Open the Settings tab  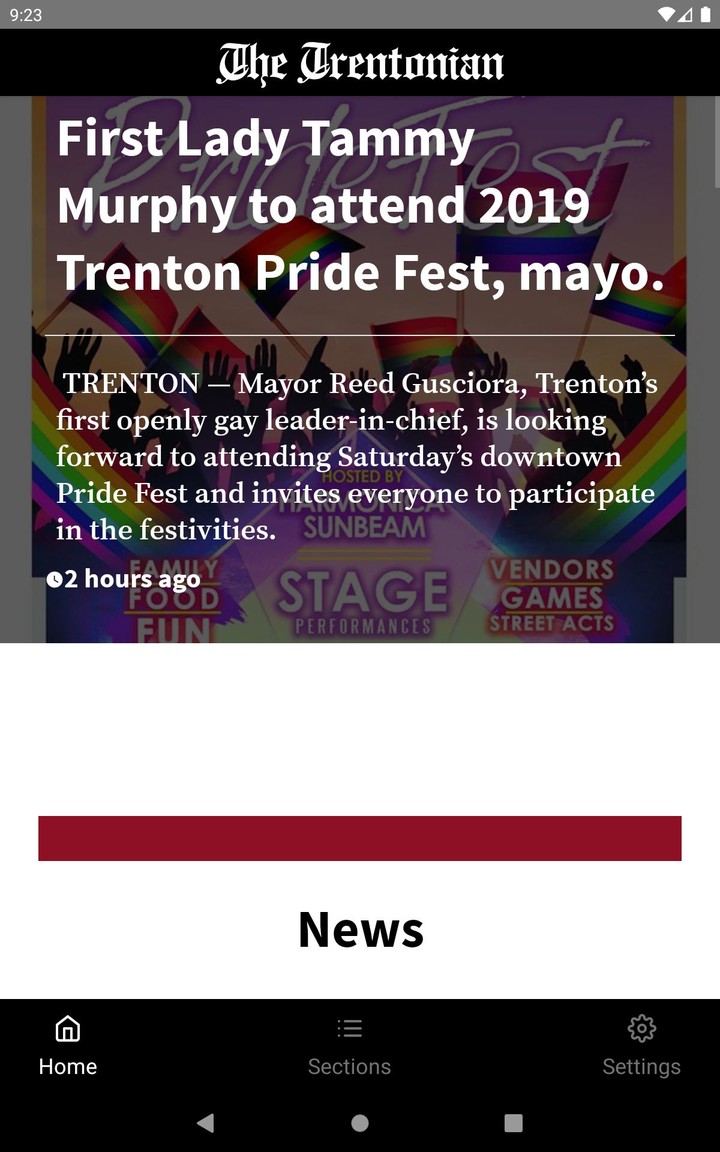641,1046
